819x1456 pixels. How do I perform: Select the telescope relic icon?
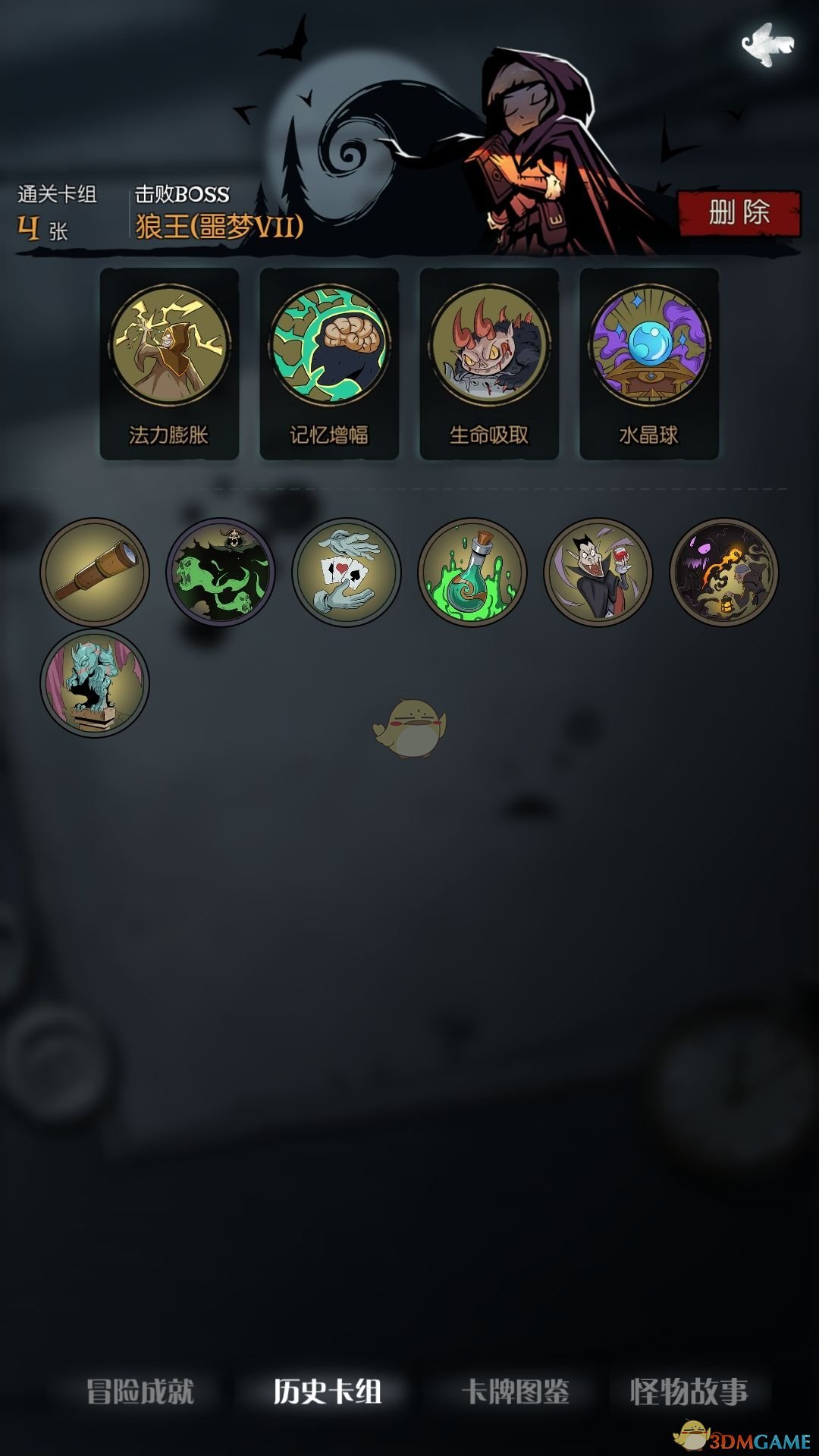[95, 572]
